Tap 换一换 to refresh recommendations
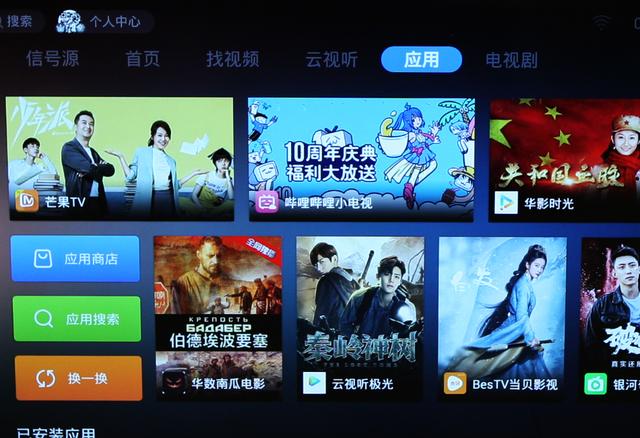The height and width of the screenshot is (438, 640). (76, 378)
